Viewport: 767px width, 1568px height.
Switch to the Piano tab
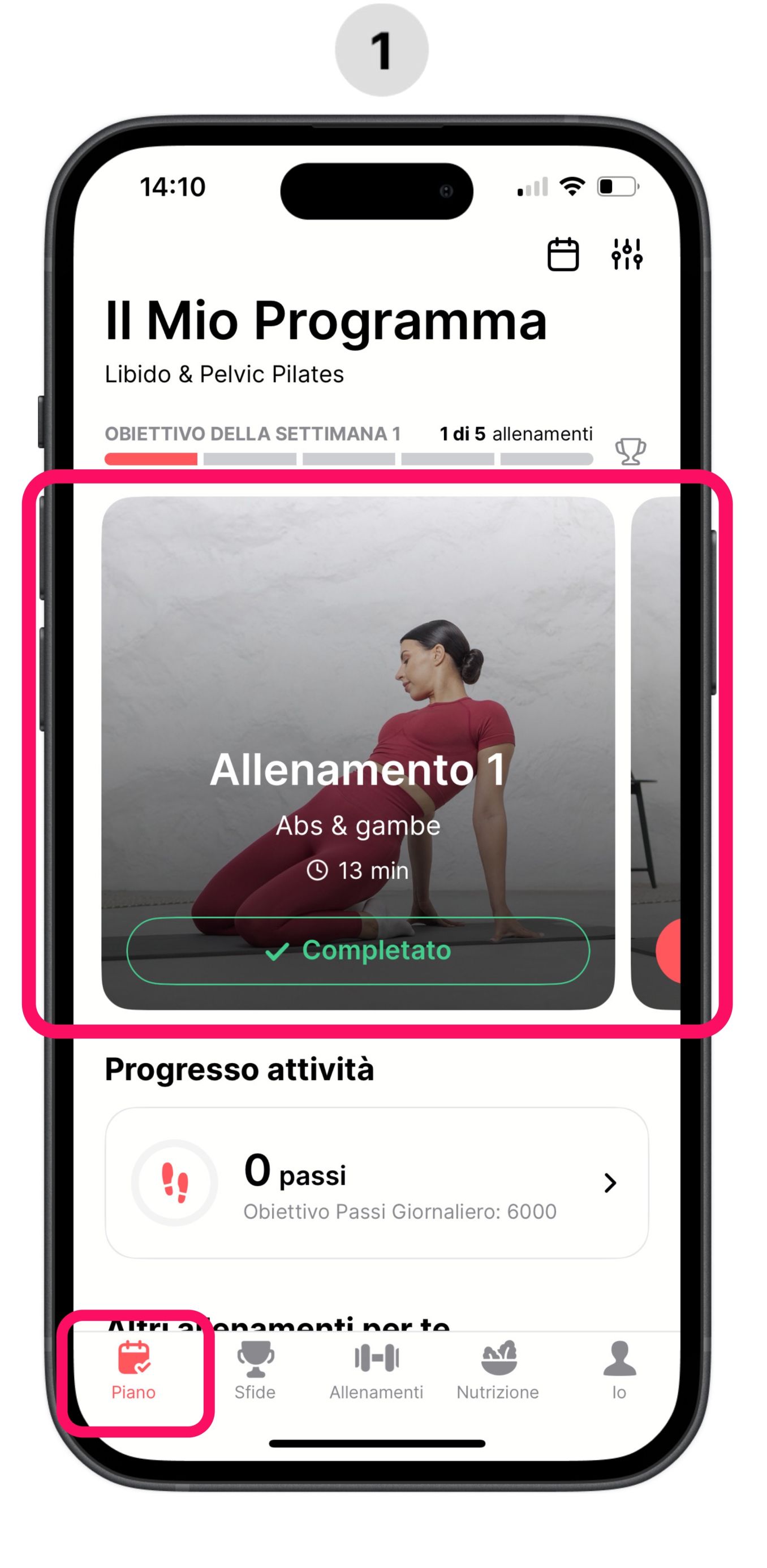[x=133, y=1370]
